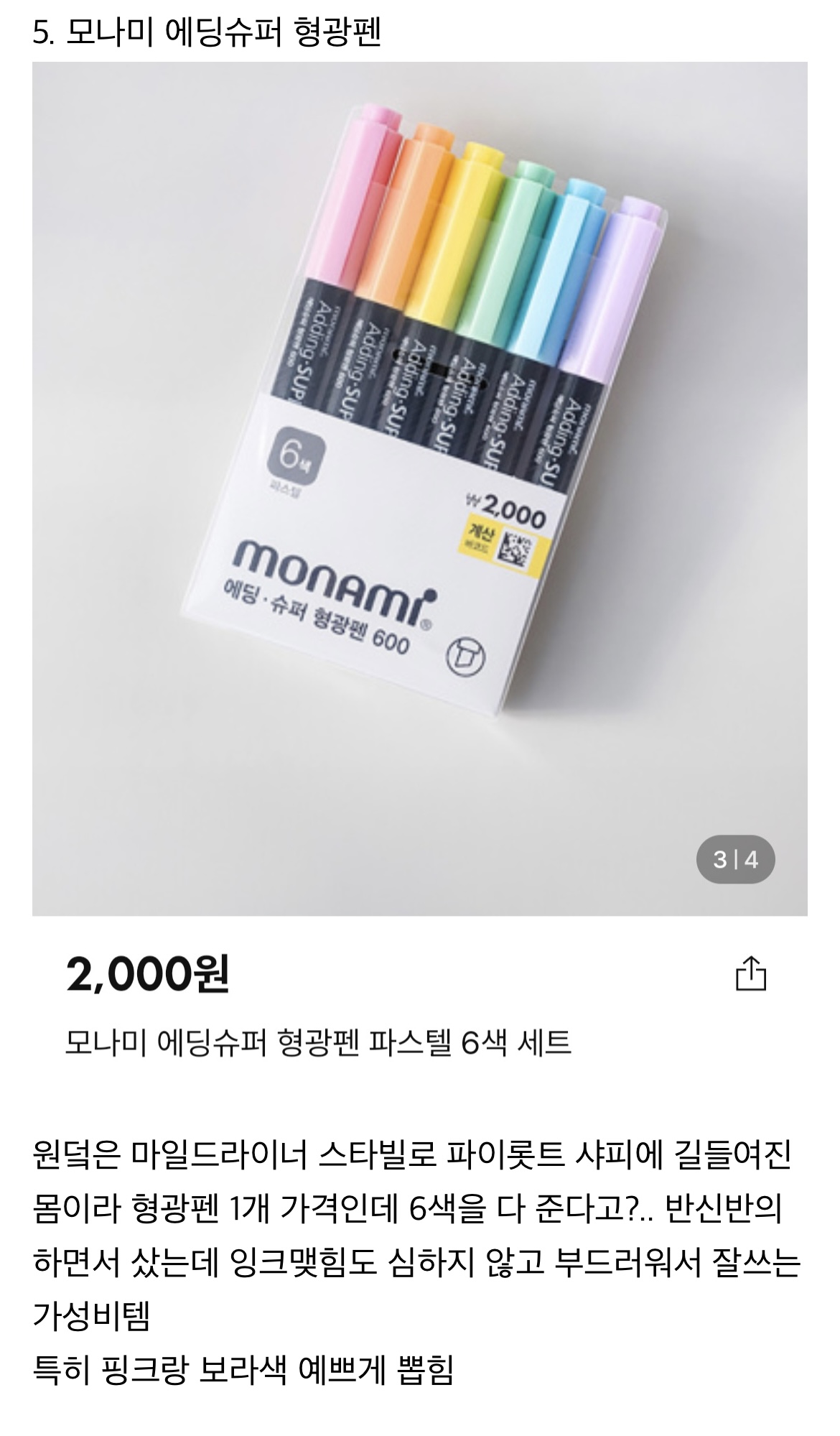
Task: Share this Monami highlighter product
Action: click(x=751, y=973)
